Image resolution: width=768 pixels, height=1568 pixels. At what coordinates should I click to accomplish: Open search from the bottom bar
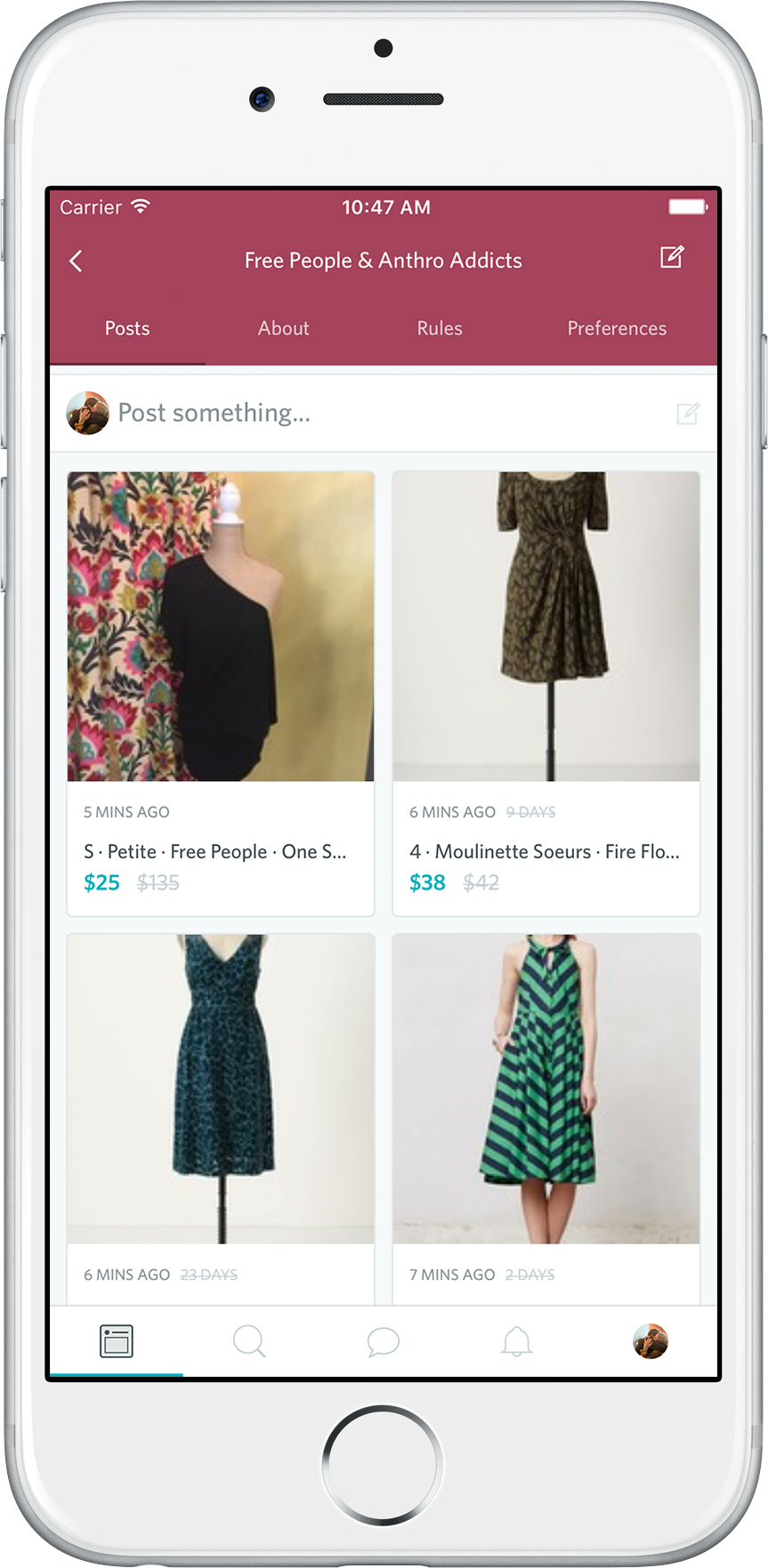coord(249,1341)
